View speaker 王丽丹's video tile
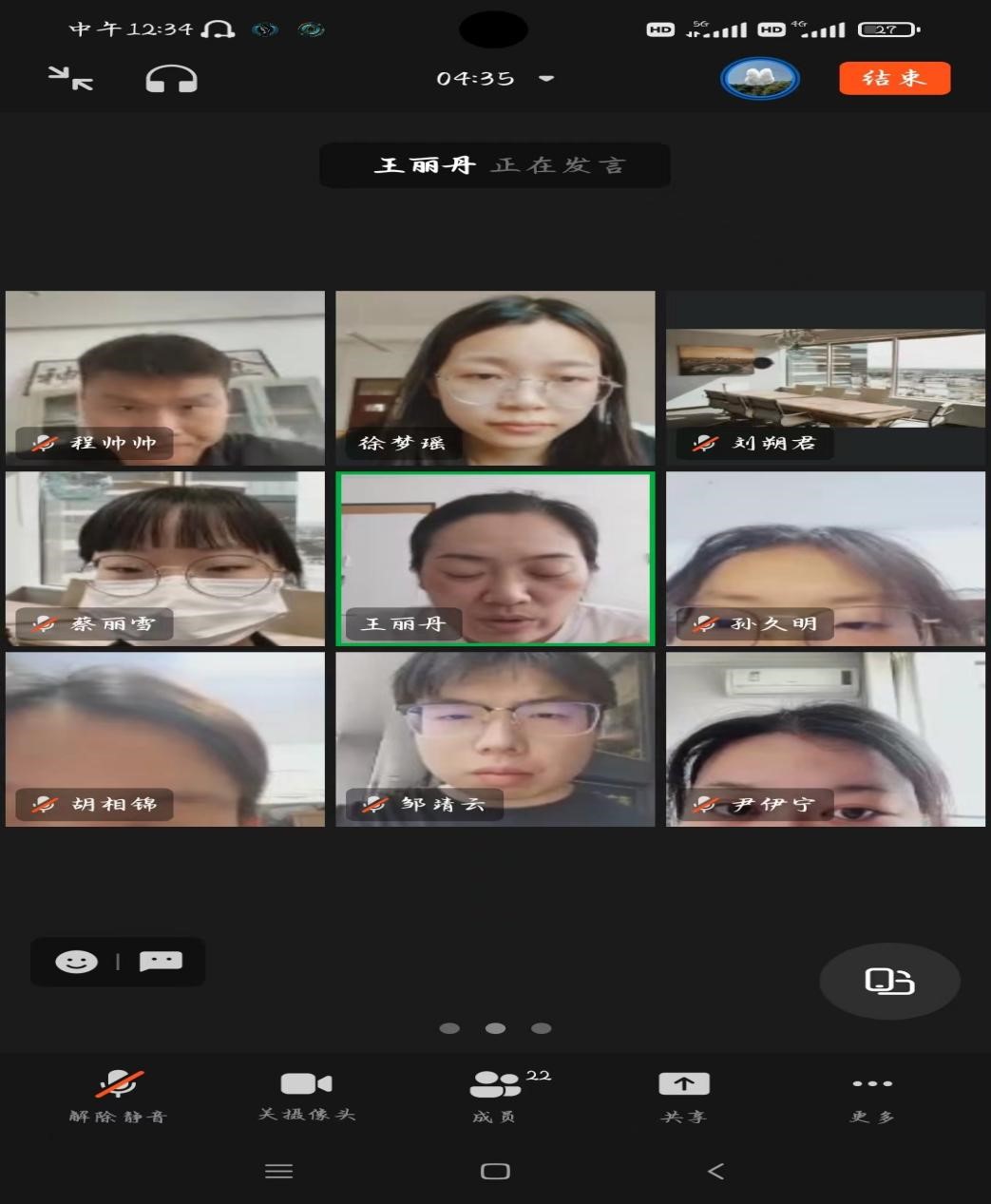Viewport: 991px width, 1204px height. (495, 559)
